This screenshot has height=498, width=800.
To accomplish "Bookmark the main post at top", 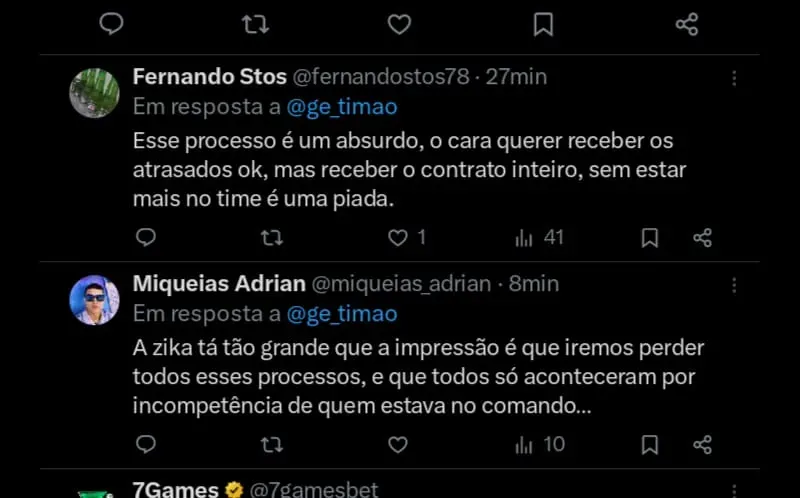I will pos(543,24).
